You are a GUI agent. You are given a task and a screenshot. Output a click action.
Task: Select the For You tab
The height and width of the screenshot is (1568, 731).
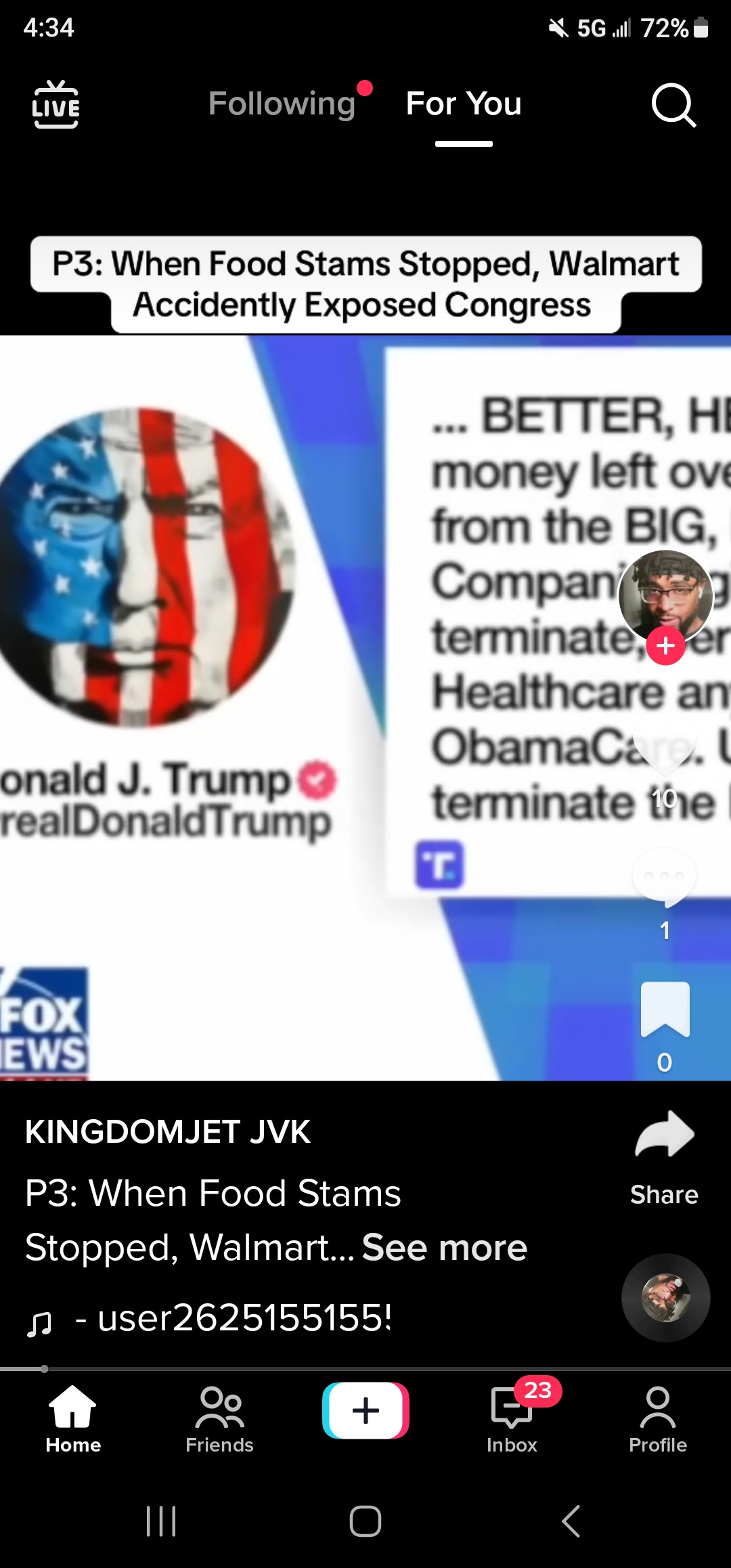pos(464,104)
